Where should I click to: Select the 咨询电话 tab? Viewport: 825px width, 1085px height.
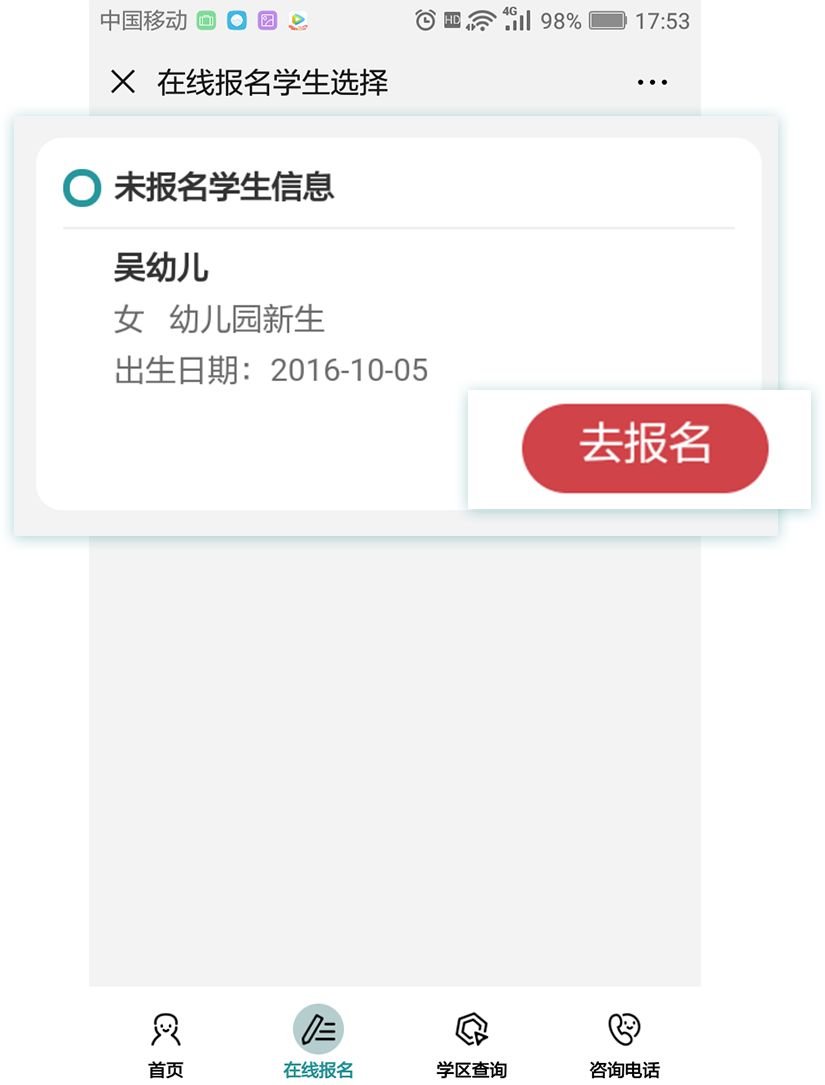pyautogui.click(x=624, y=1043)
